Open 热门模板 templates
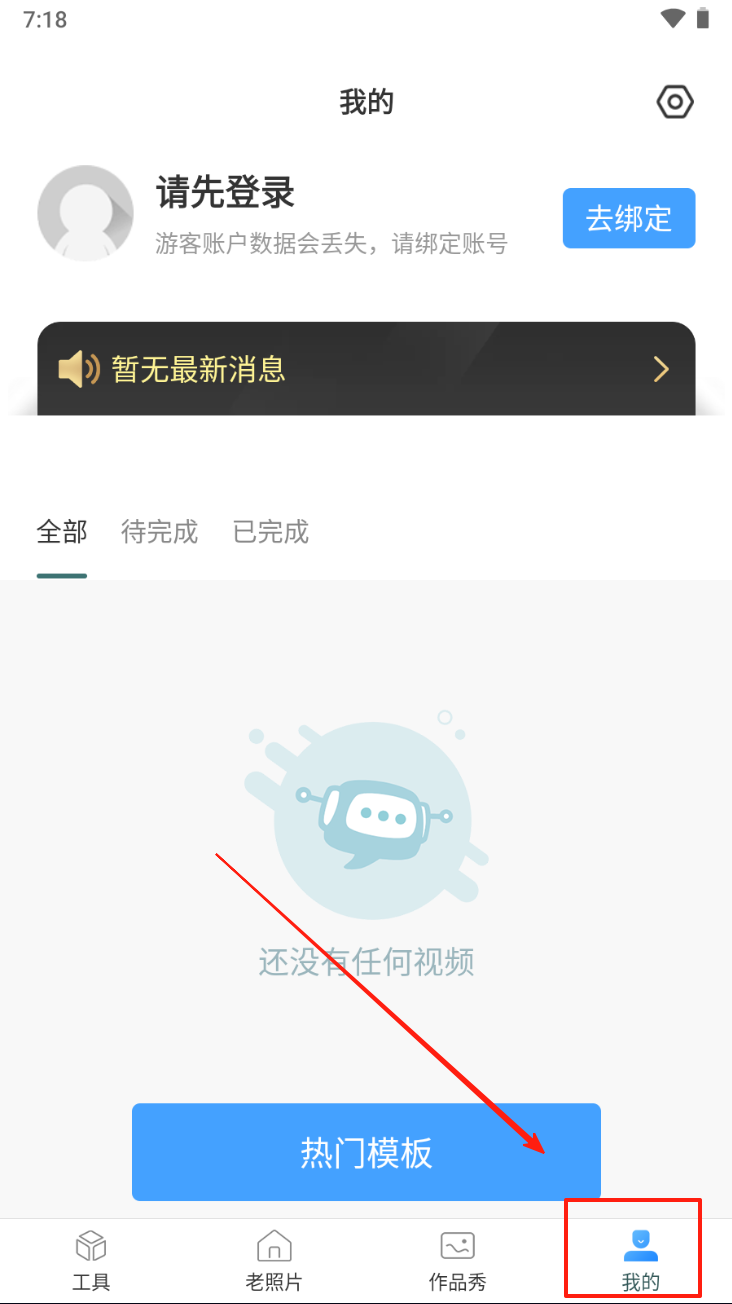The width and height of the screenshot is (732, 1304). click(366, 1152)
